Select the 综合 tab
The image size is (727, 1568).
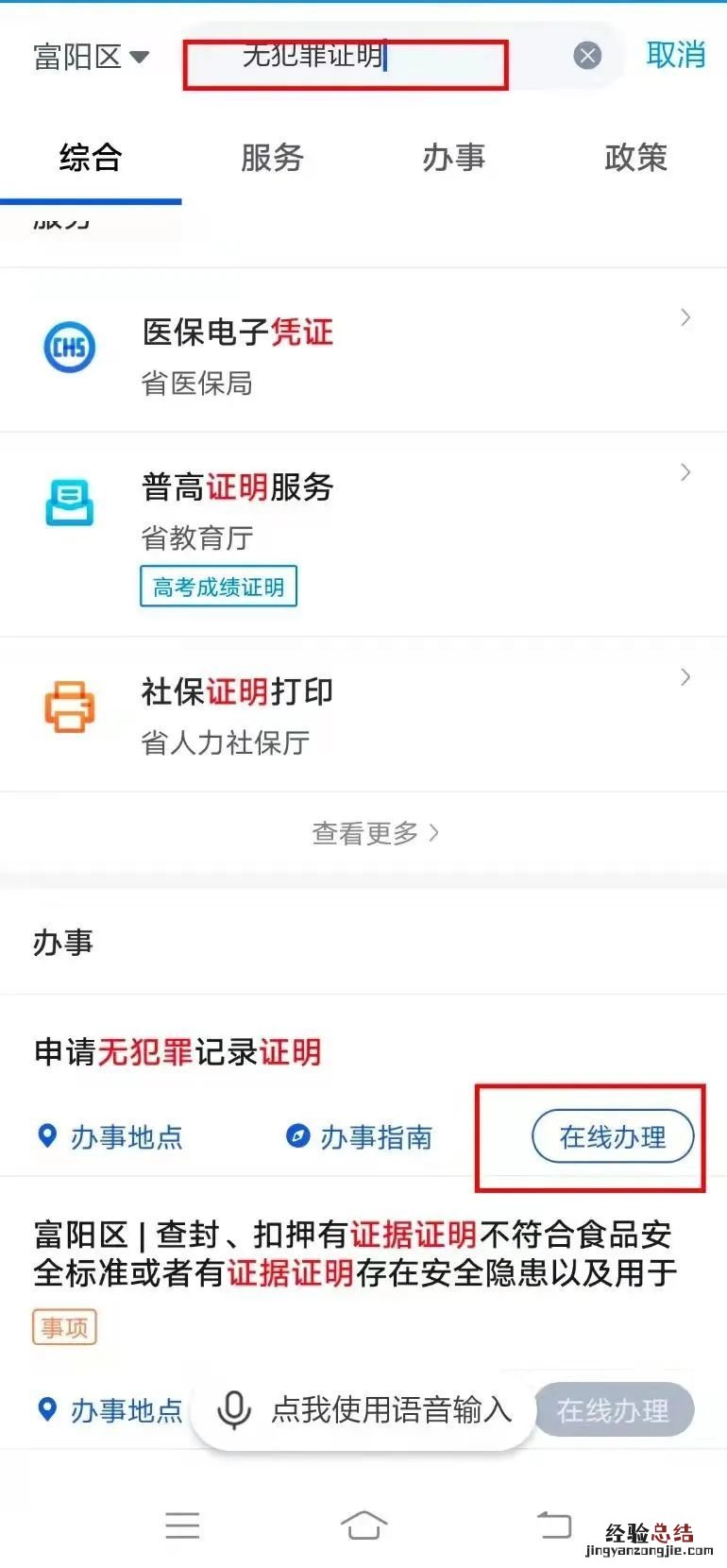pos(91,158)
